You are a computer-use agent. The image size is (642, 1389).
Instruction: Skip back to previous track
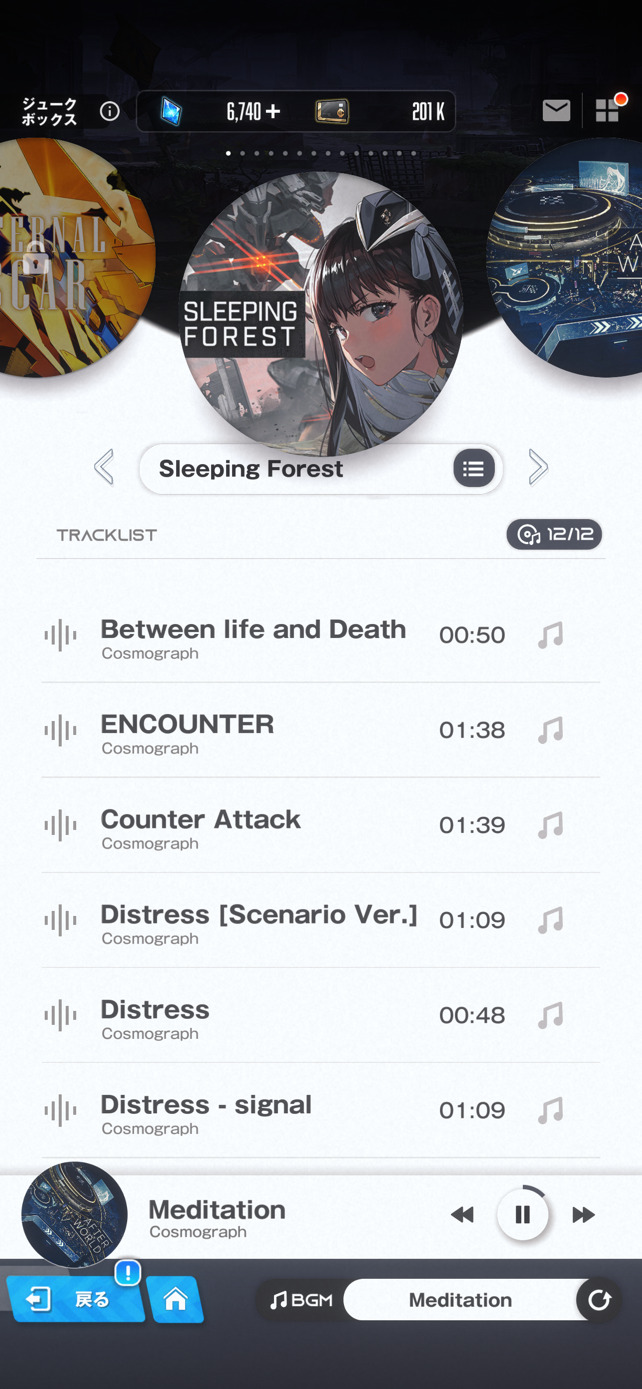462,1215
